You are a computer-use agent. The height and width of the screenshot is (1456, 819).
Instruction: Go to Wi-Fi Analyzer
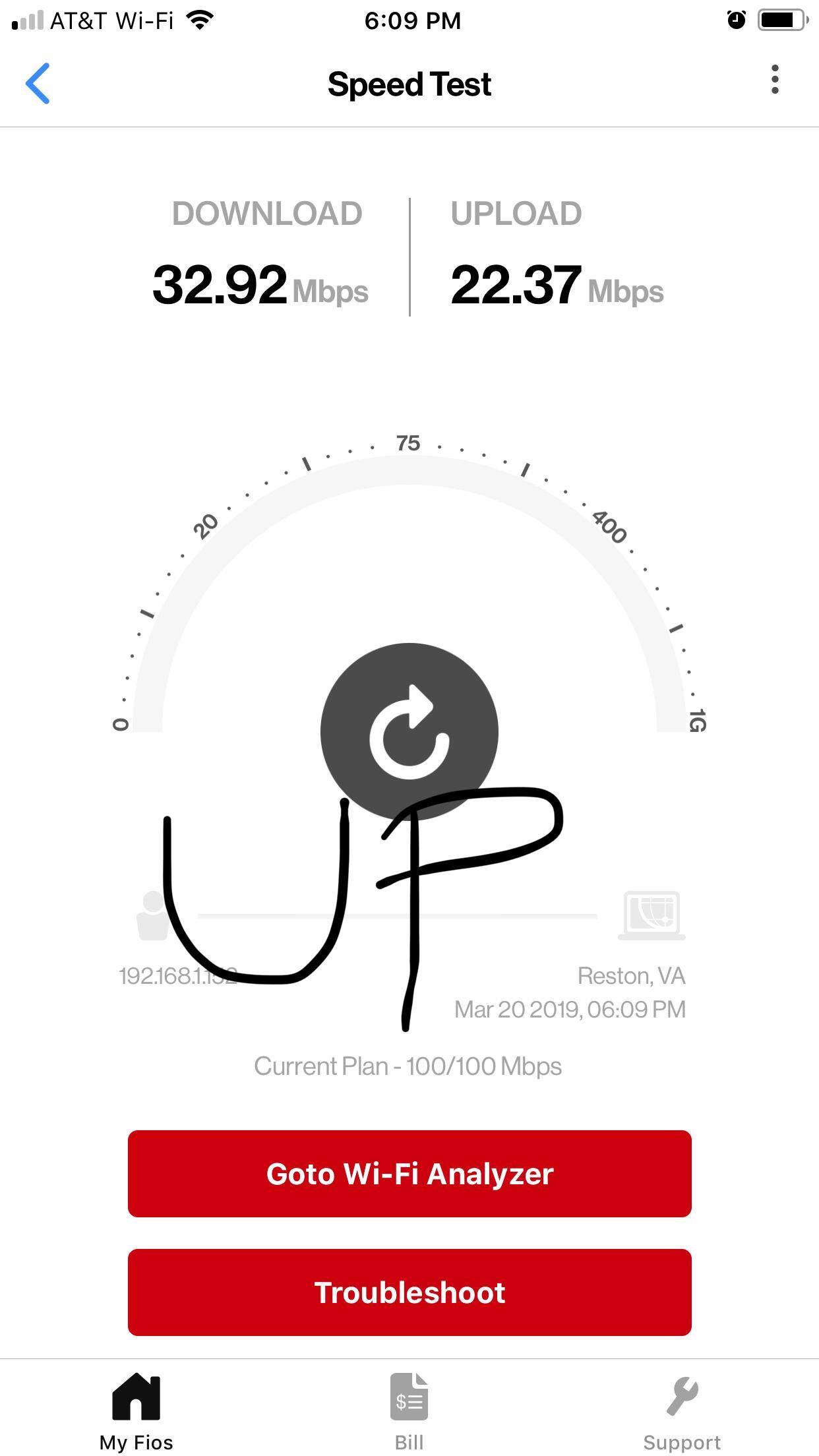point(409,1174)
